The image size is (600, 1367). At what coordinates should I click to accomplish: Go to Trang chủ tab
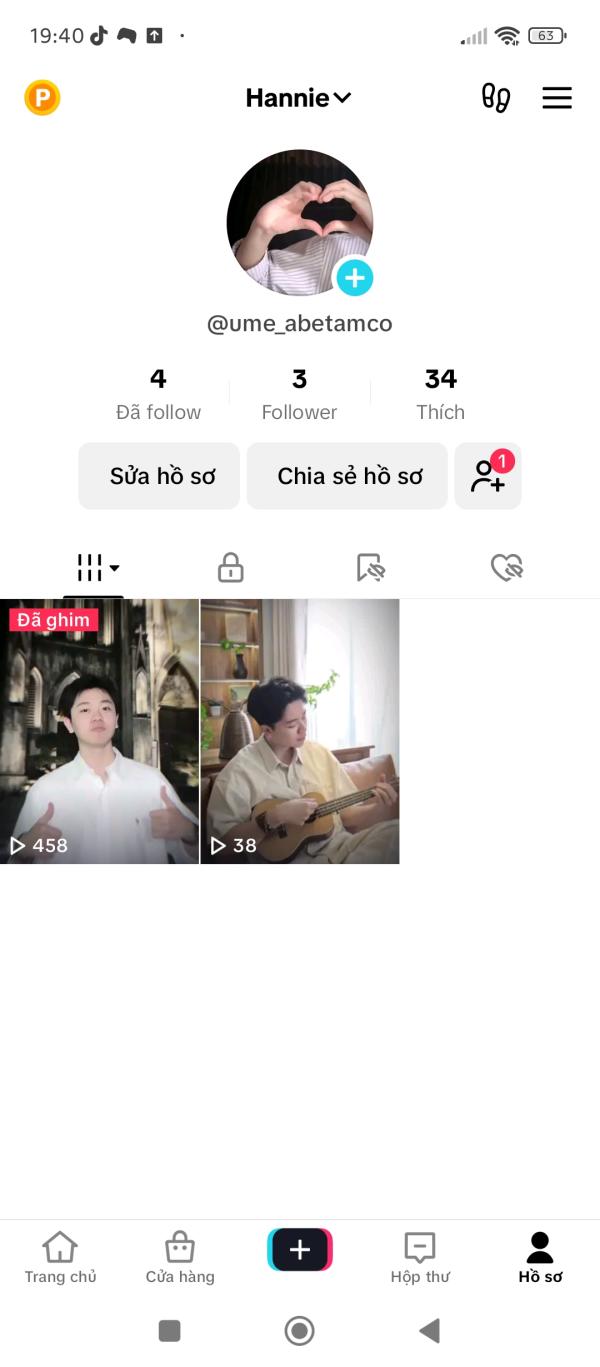click(x=60, y=1257)
